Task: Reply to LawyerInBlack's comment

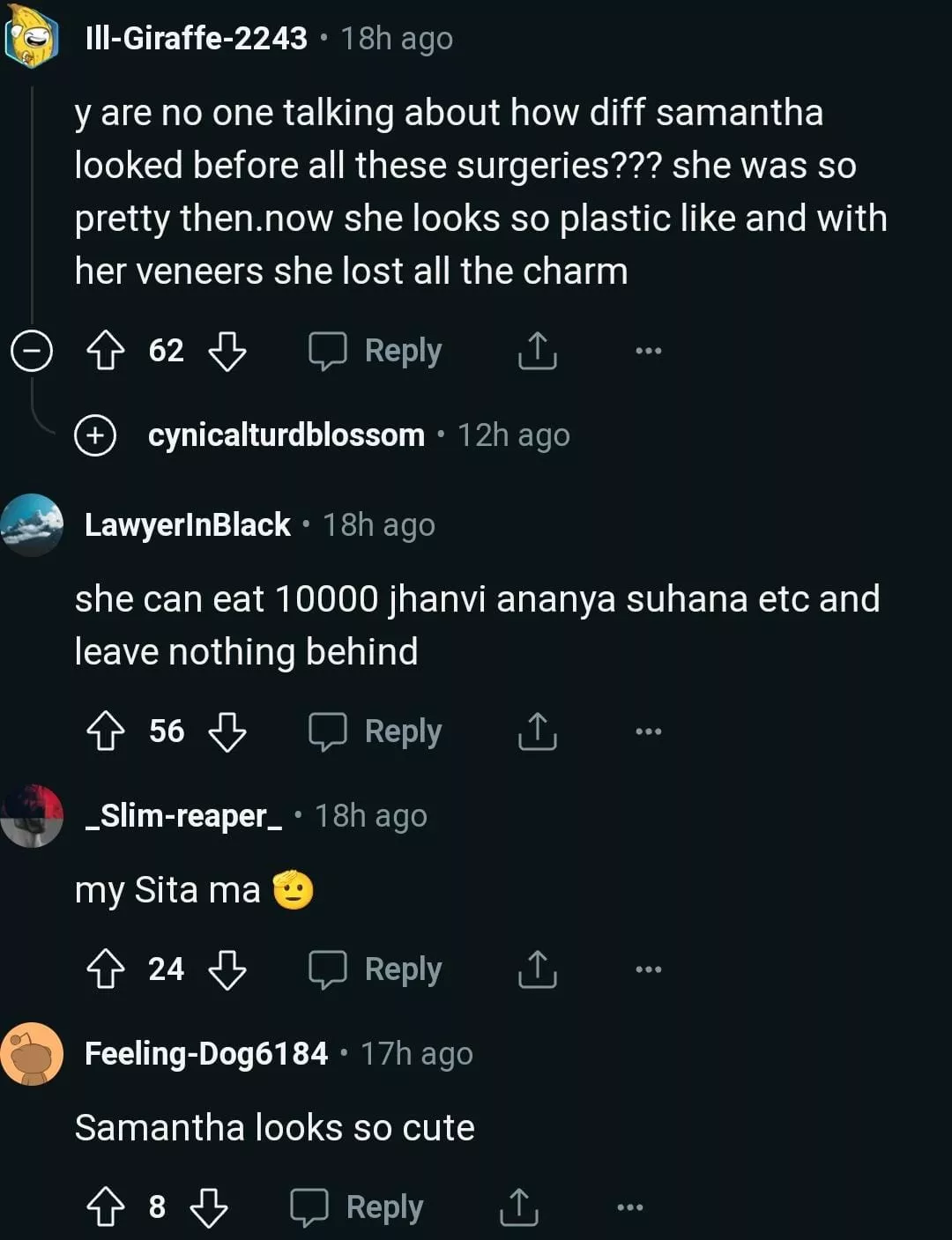Action: tap(376, 731)
